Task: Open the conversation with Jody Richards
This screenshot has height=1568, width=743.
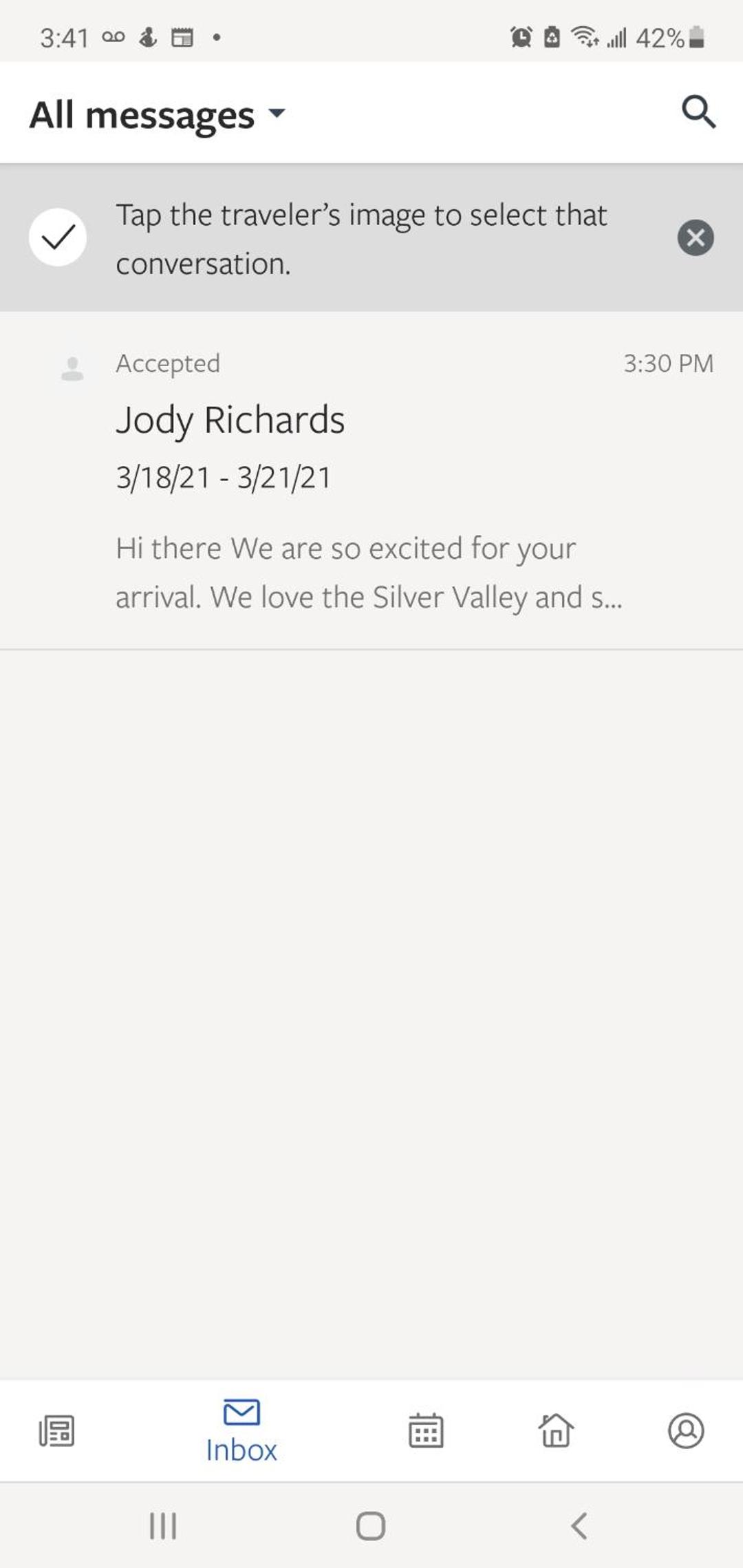Action: coord(371,480)
